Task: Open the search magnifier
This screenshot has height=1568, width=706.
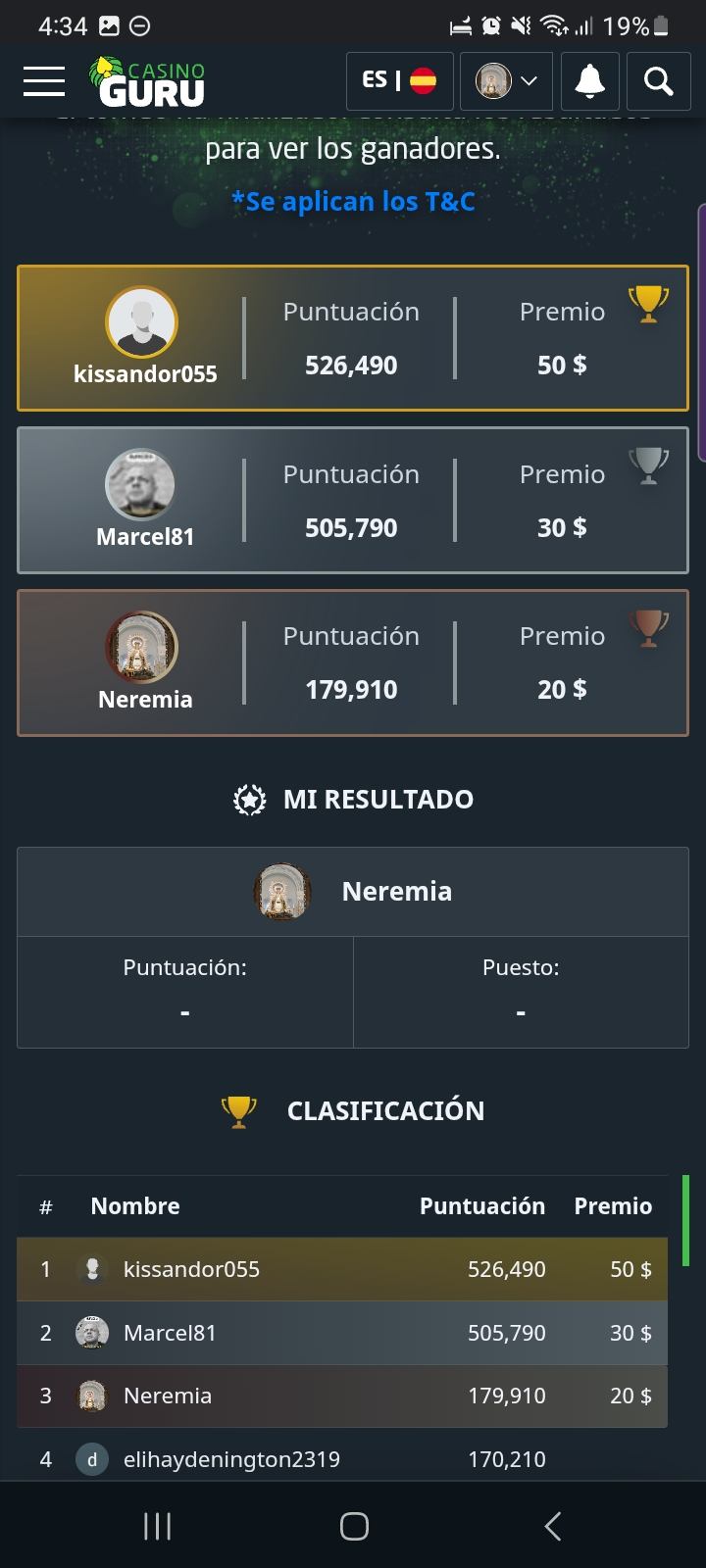Action: tap(659, 81)
